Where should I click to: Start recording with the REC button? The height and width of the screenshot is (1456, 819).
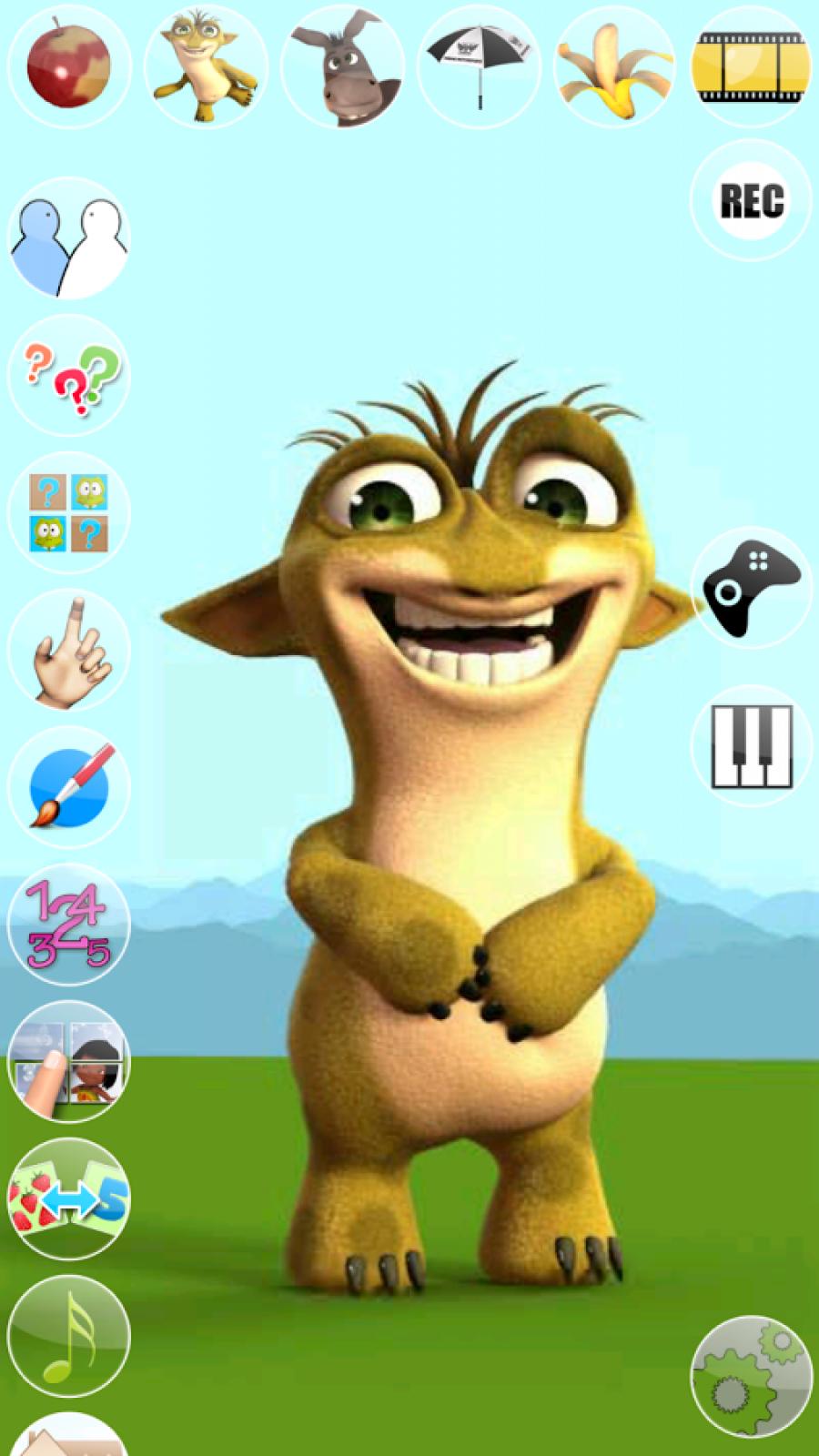(751, 200)
